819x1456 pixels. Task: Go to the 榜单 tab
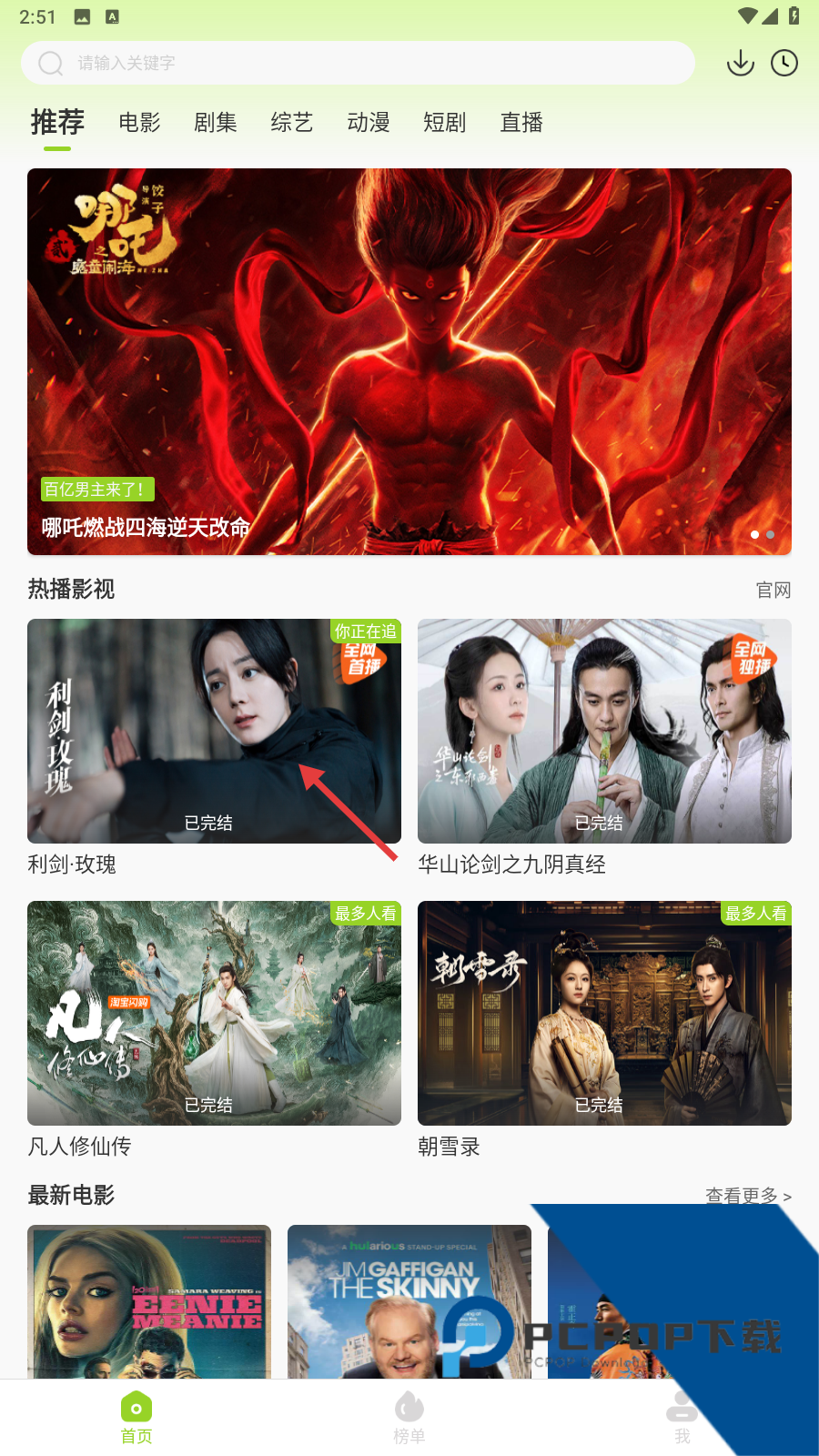[409, 1418]
